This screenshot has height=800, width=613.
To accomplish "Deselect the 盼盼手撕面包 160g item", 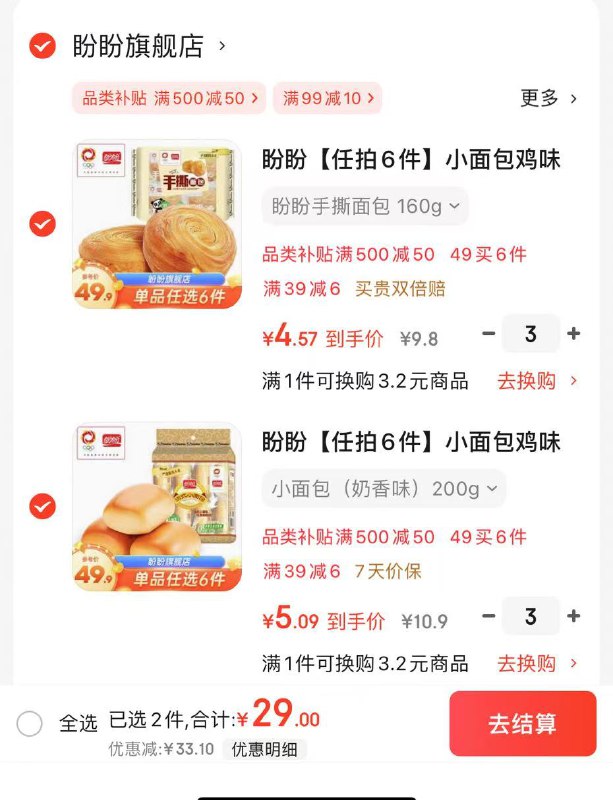I will click(x=42, y=224).
